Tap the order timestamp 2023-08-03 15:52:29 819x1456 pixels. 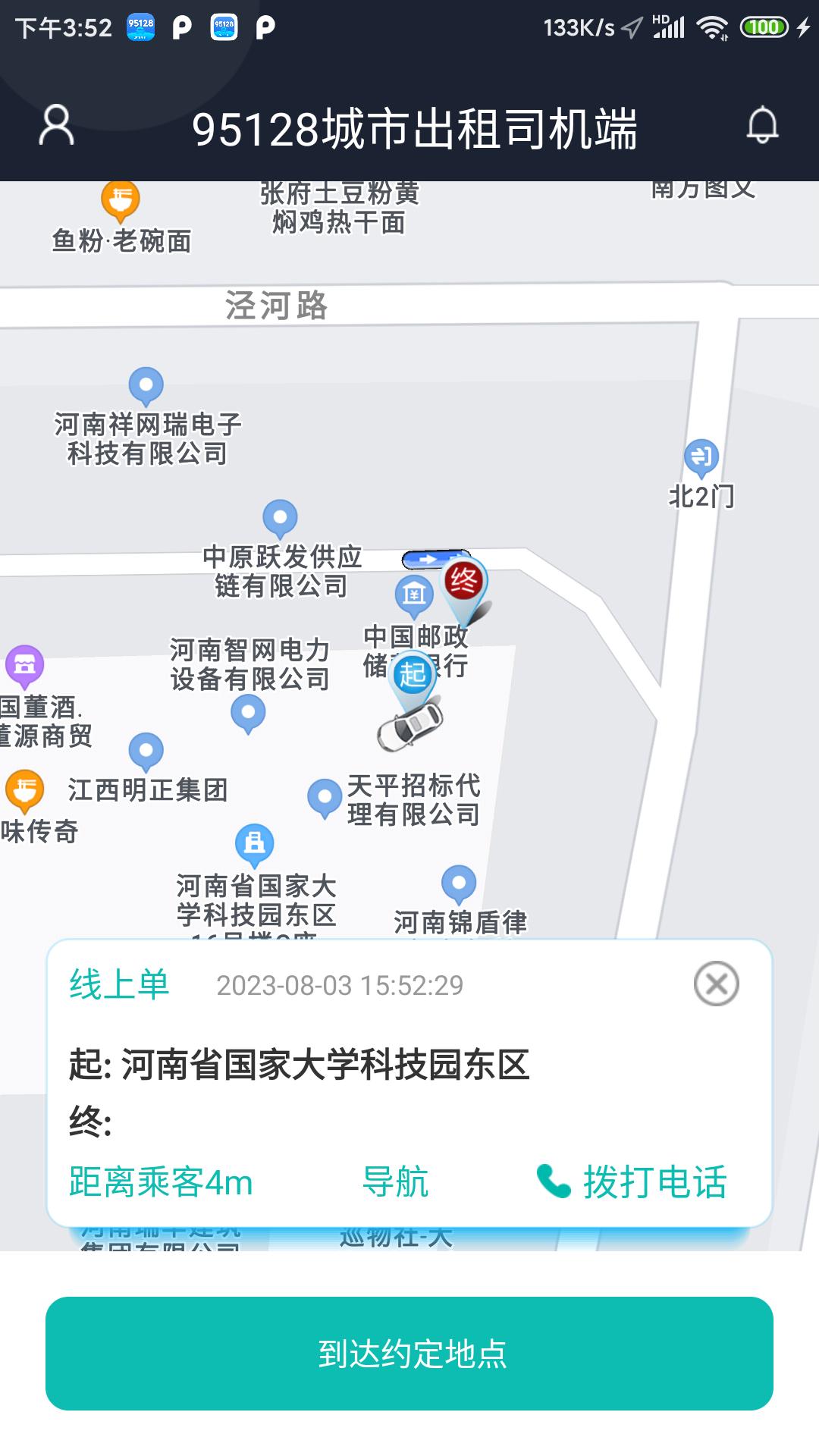[x=341, y=984]
